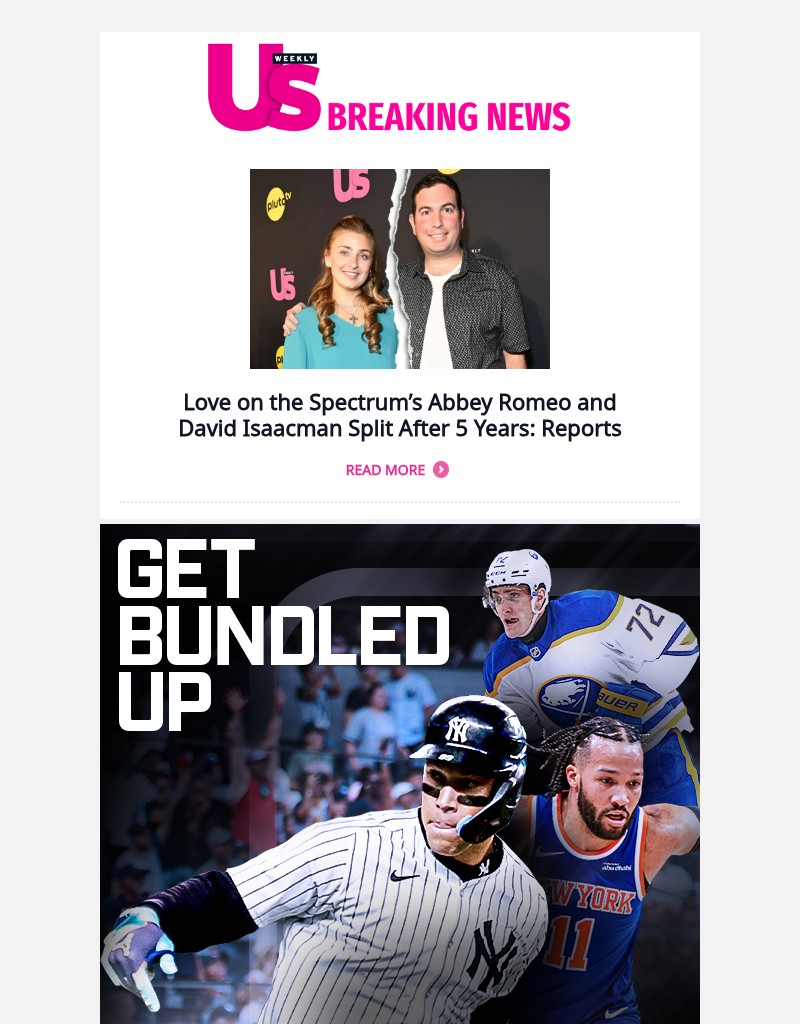Image resolution: width=800 pixels, height=1024 pixels.
Task: Click the GET BUNDLED UP promotional banner
Action: click(x=400, y=775)
